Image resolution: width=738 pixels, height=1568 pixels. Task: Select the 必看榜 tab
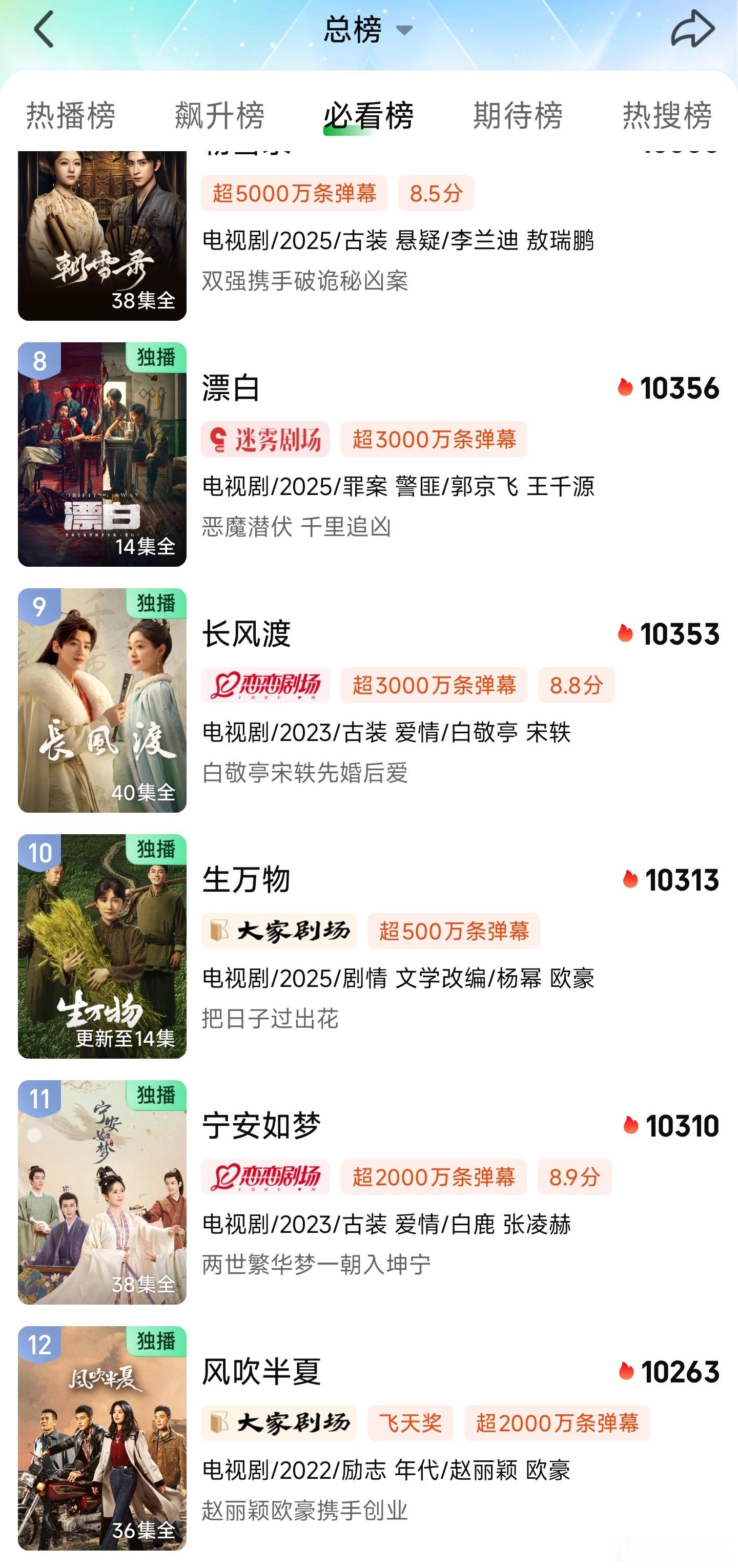pos(368,115)
